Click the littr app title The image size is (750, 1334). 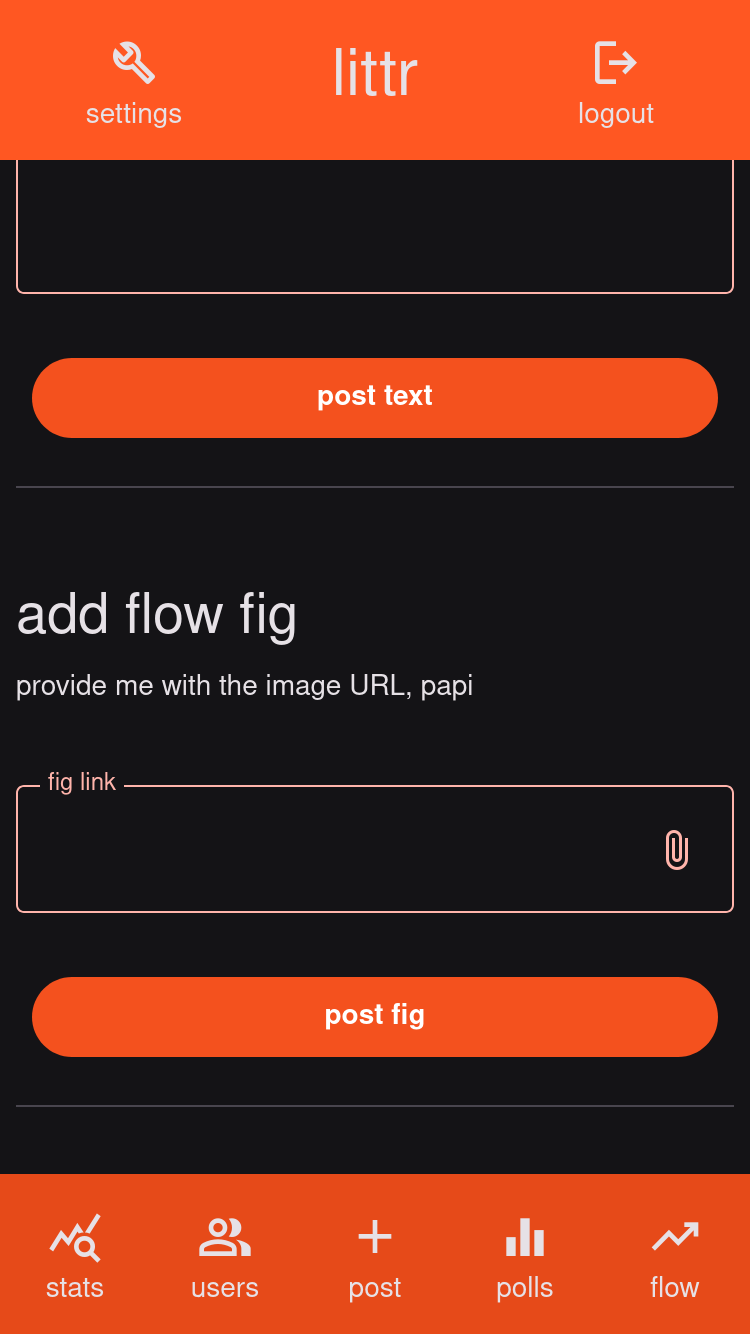(x=374, y=72)
